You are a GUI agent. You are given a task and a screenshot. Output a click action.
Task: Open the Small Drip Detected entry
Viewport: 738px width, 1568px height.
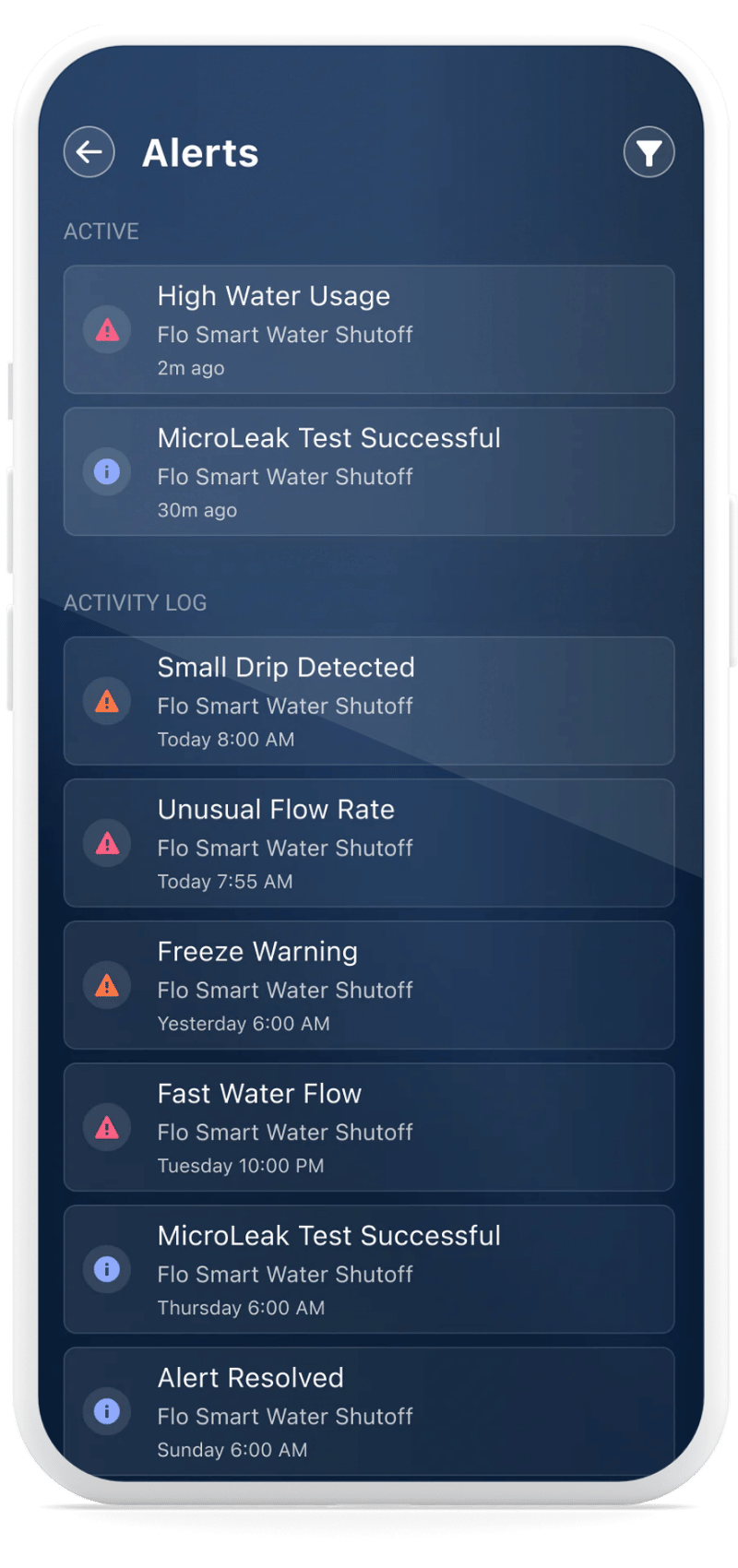369,701
